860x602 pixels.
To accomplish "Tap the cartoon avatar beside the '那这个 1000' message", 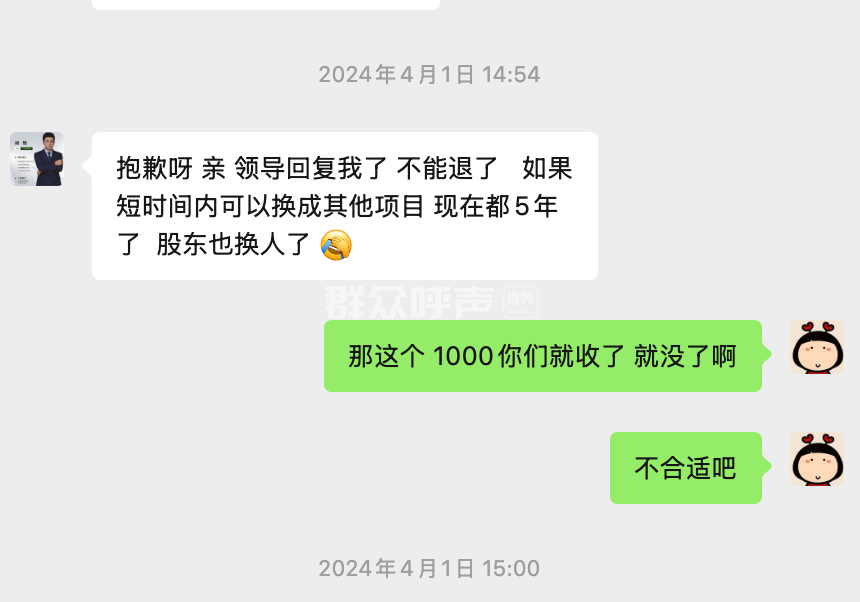I will [x=816, y=348].
